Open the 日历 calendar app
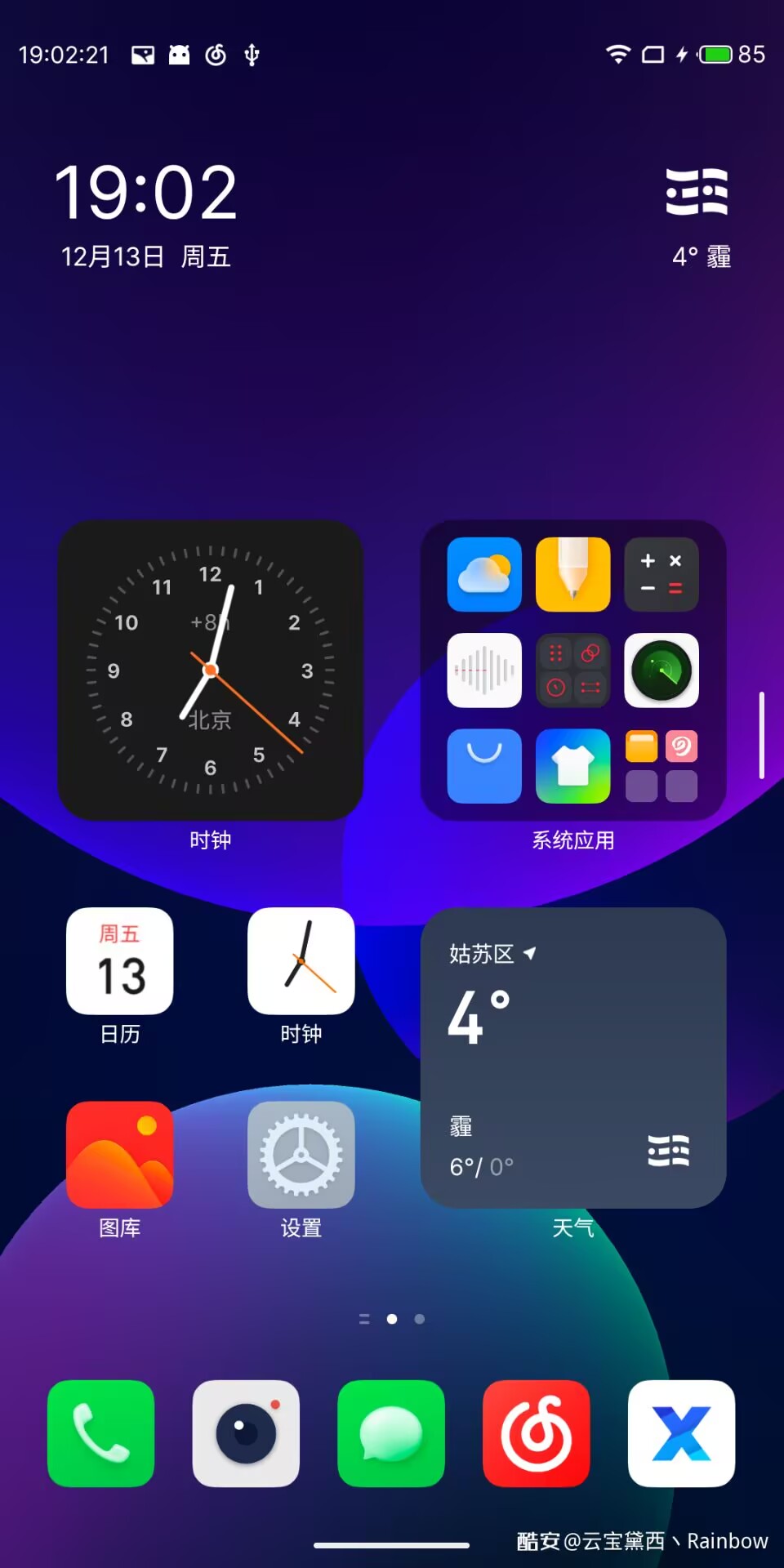The image size is (784, 1568). (x=120, y=961)
